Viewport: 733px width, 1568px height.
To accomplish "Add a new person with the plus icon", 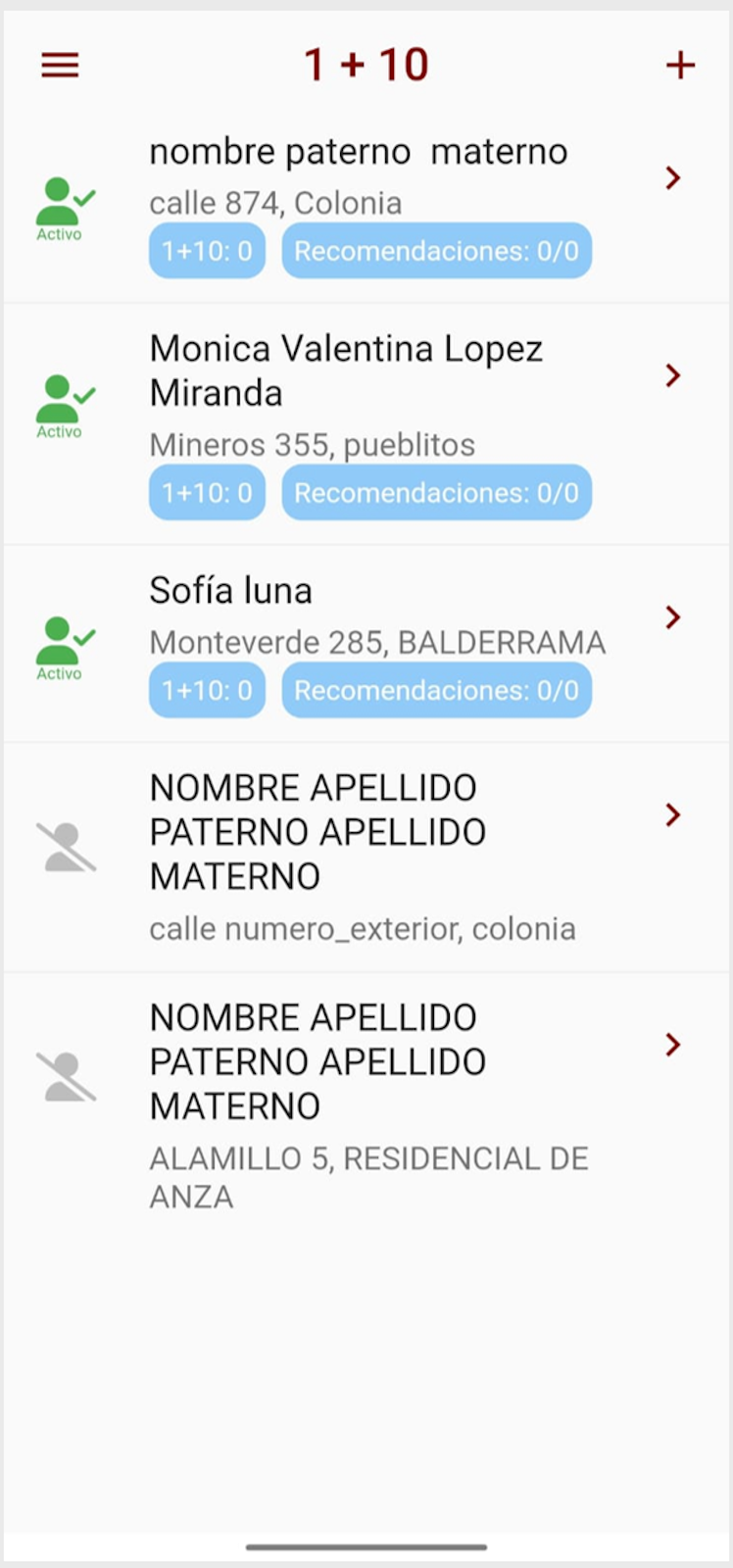I will pos(680,66).
